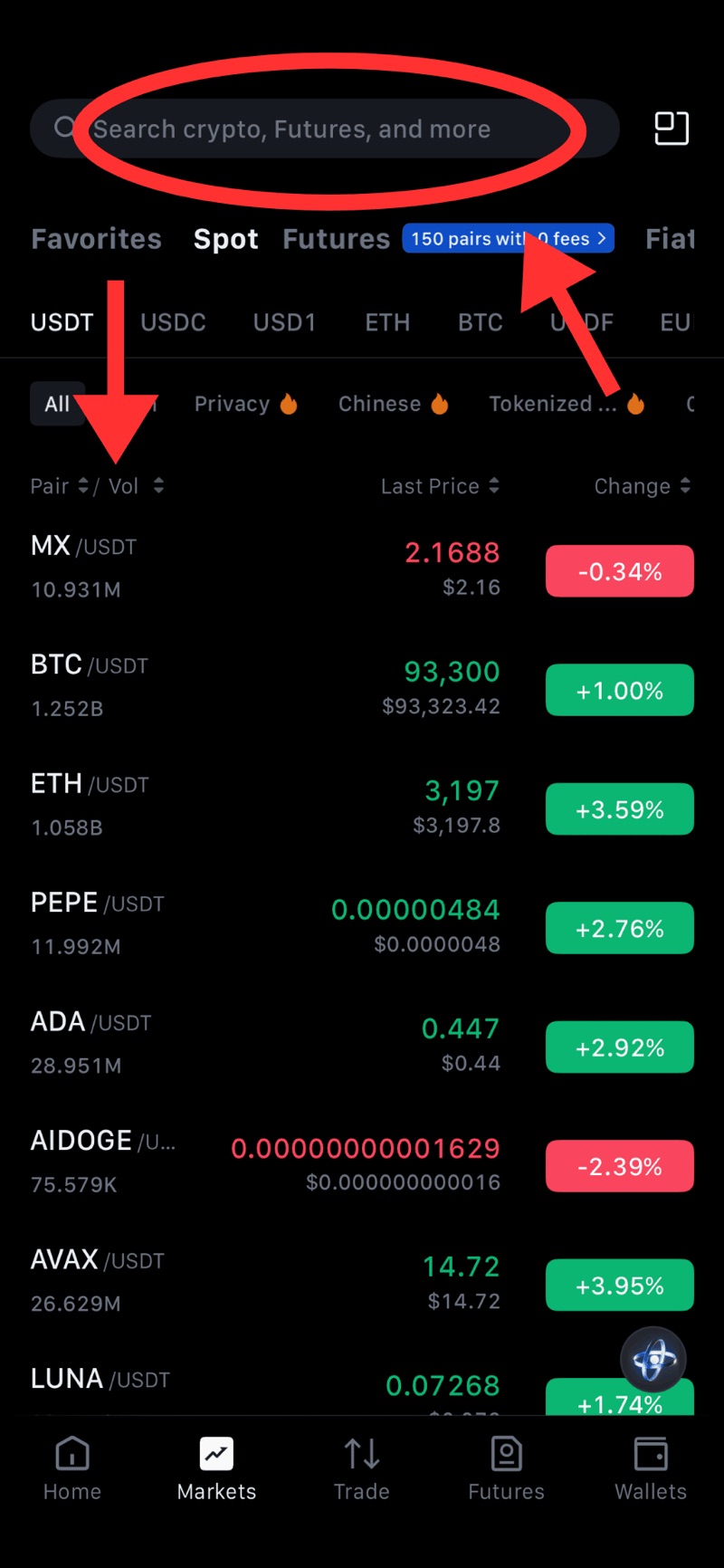This screenshot has height=1568, width=724.
Task: Open the QR code scanner icon
Action: pyautogui.click(x=672, y=129)
